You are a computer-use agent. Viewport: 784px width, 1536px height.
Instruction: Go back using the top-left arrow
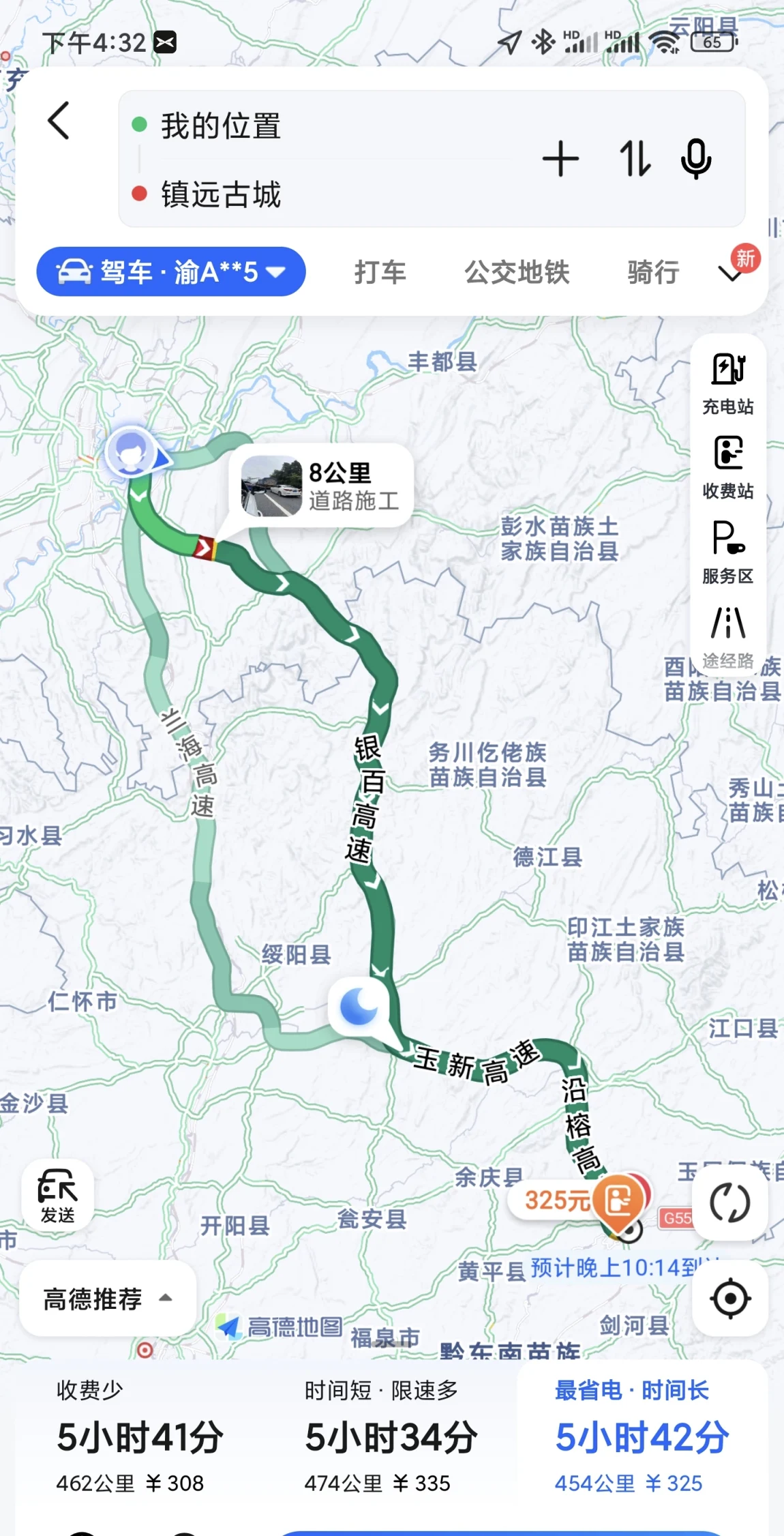pos(59,121)
